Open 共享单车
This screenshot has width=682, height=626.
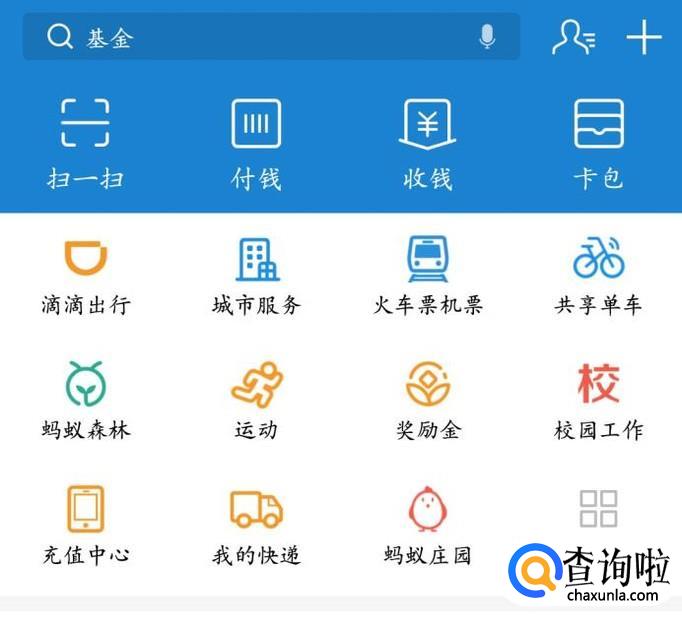tap(598, 277)
